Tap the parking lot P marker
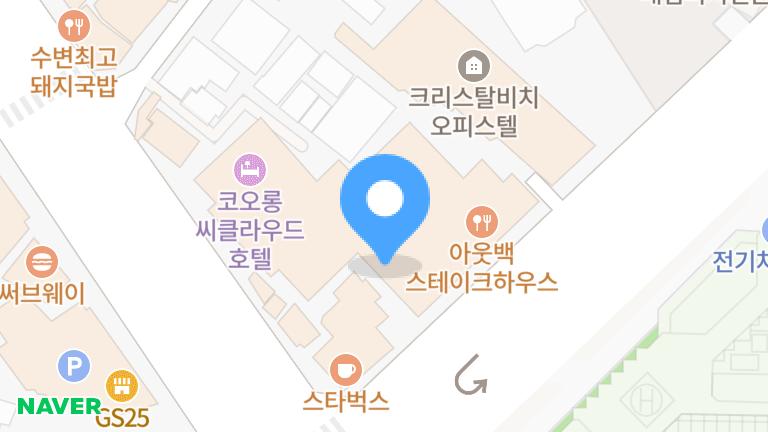Screen dimensions: 768x432 [71, 365]
